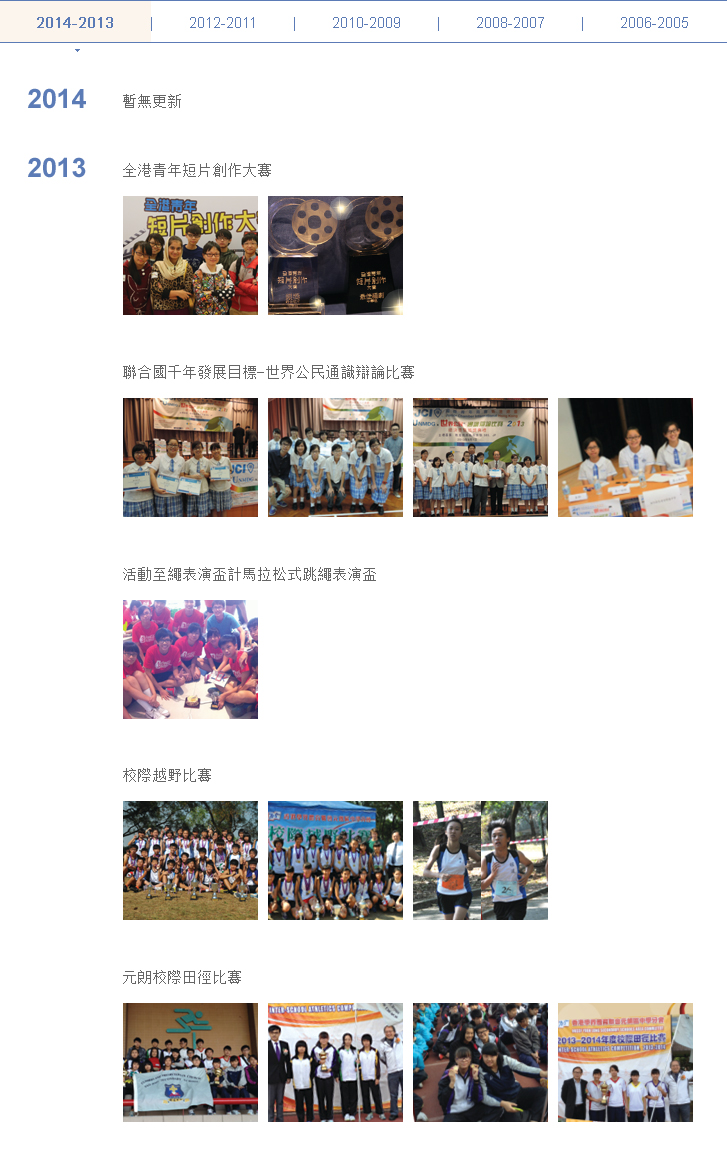Open first 世界公民通識辯論比賽 photo with certificates
Screen dimensions: 727x1163
pos(190,457)
